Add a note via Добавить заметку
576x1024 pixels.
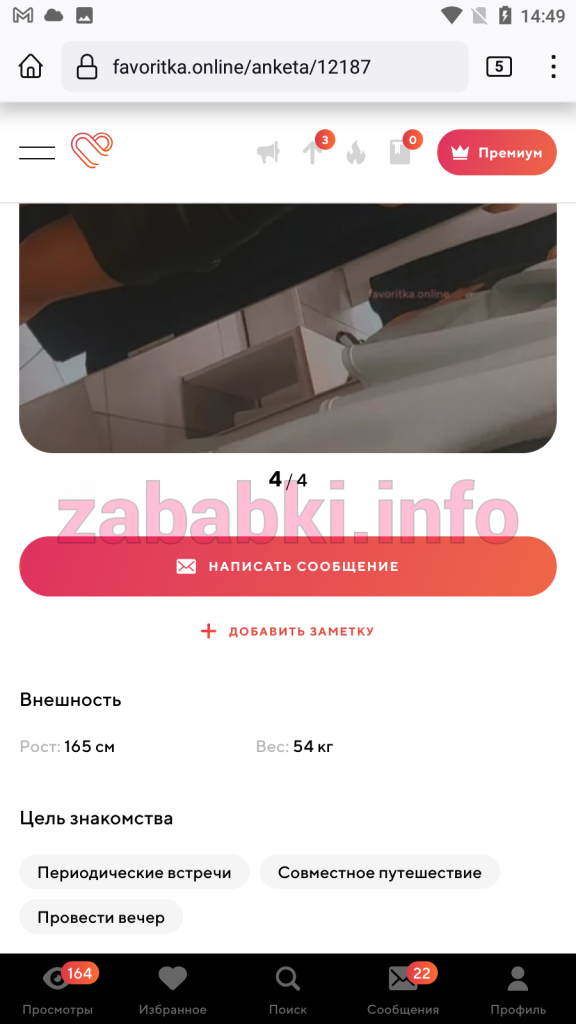[288, 632]
